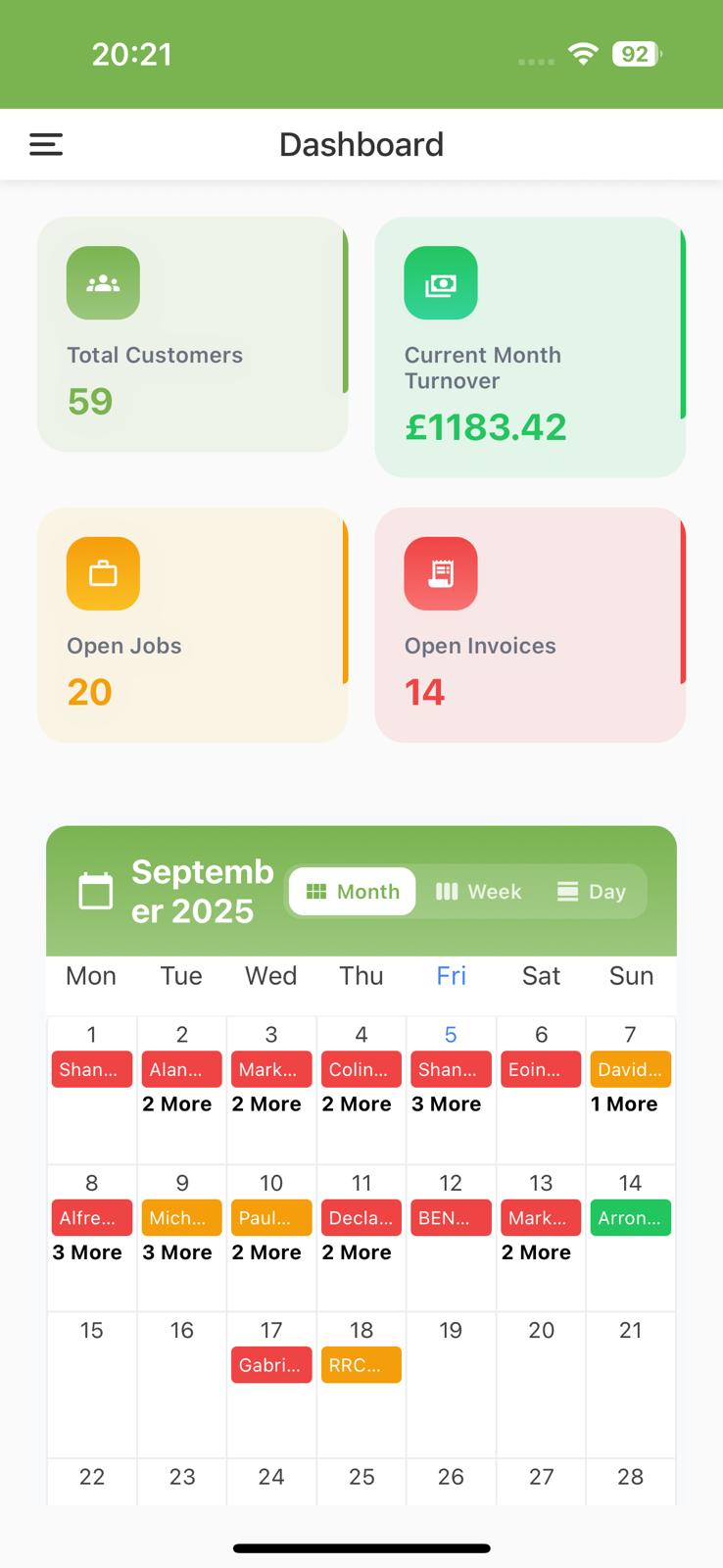This screenshot has width=723, height=1568.
Task: Open the green Arron event on the 14th
Action: 630,1218
